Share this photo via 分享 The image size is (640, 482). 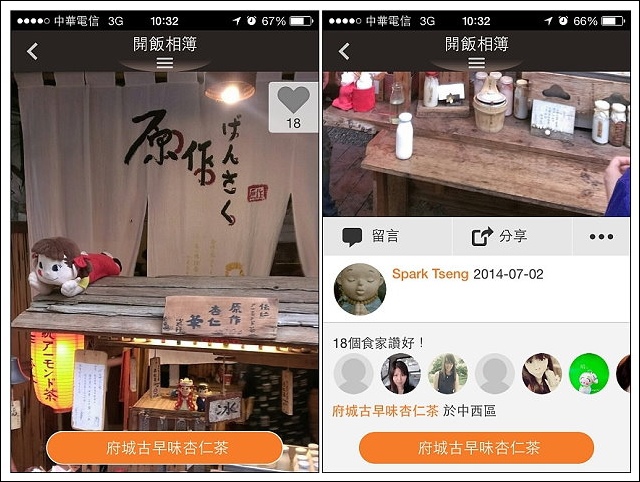(x=499, y=237)
